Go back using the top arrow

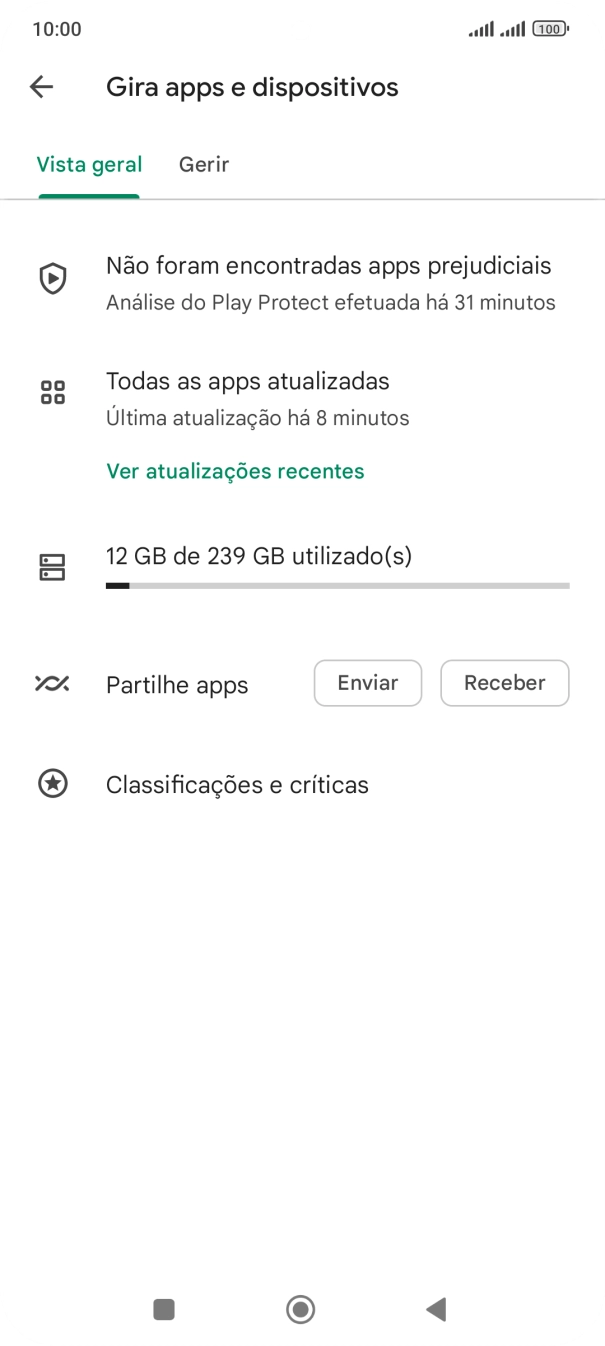tap(41, 87)
